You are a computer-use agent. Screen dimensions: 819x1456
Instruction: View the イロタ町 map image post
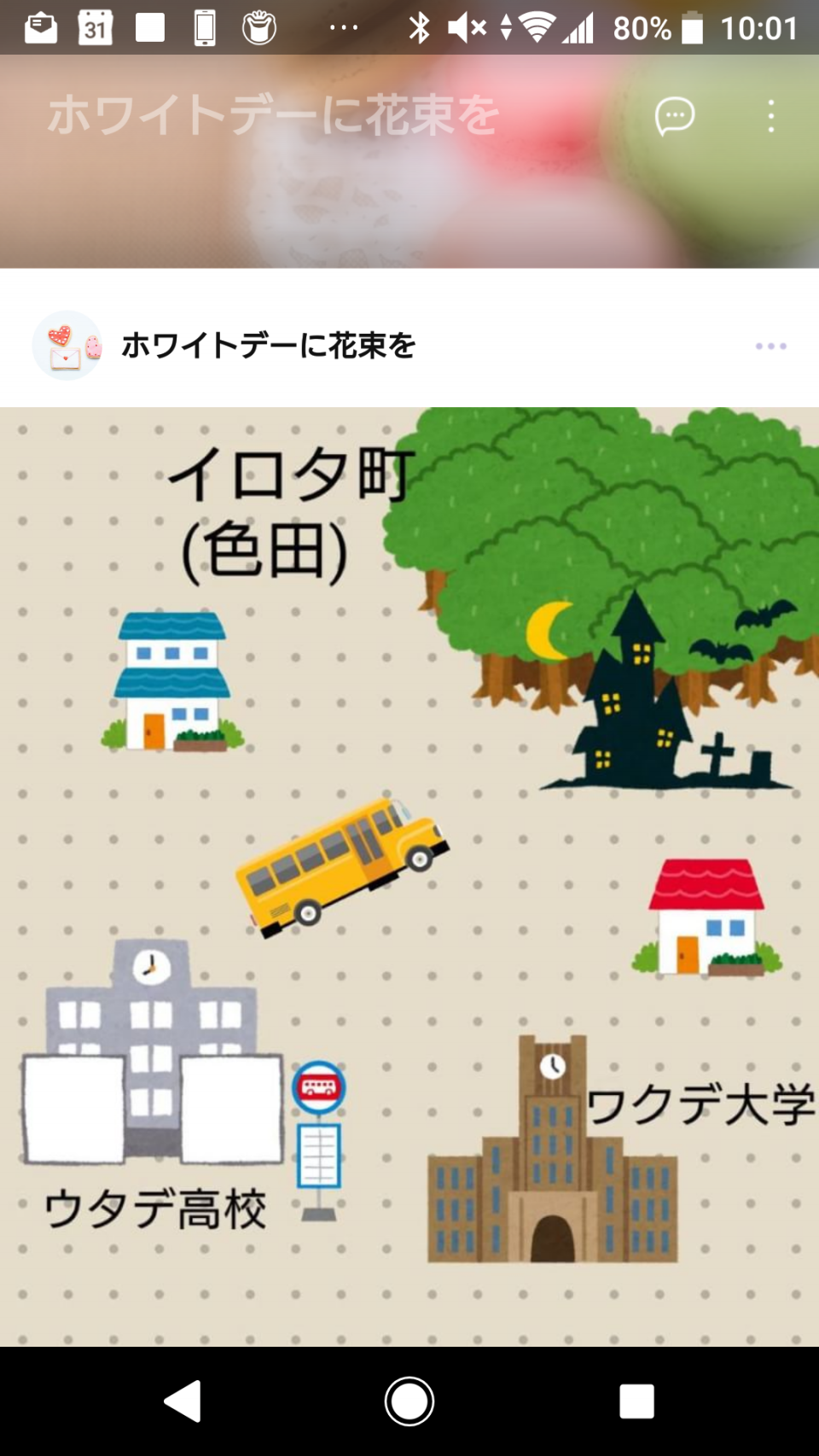coord(409,876)
